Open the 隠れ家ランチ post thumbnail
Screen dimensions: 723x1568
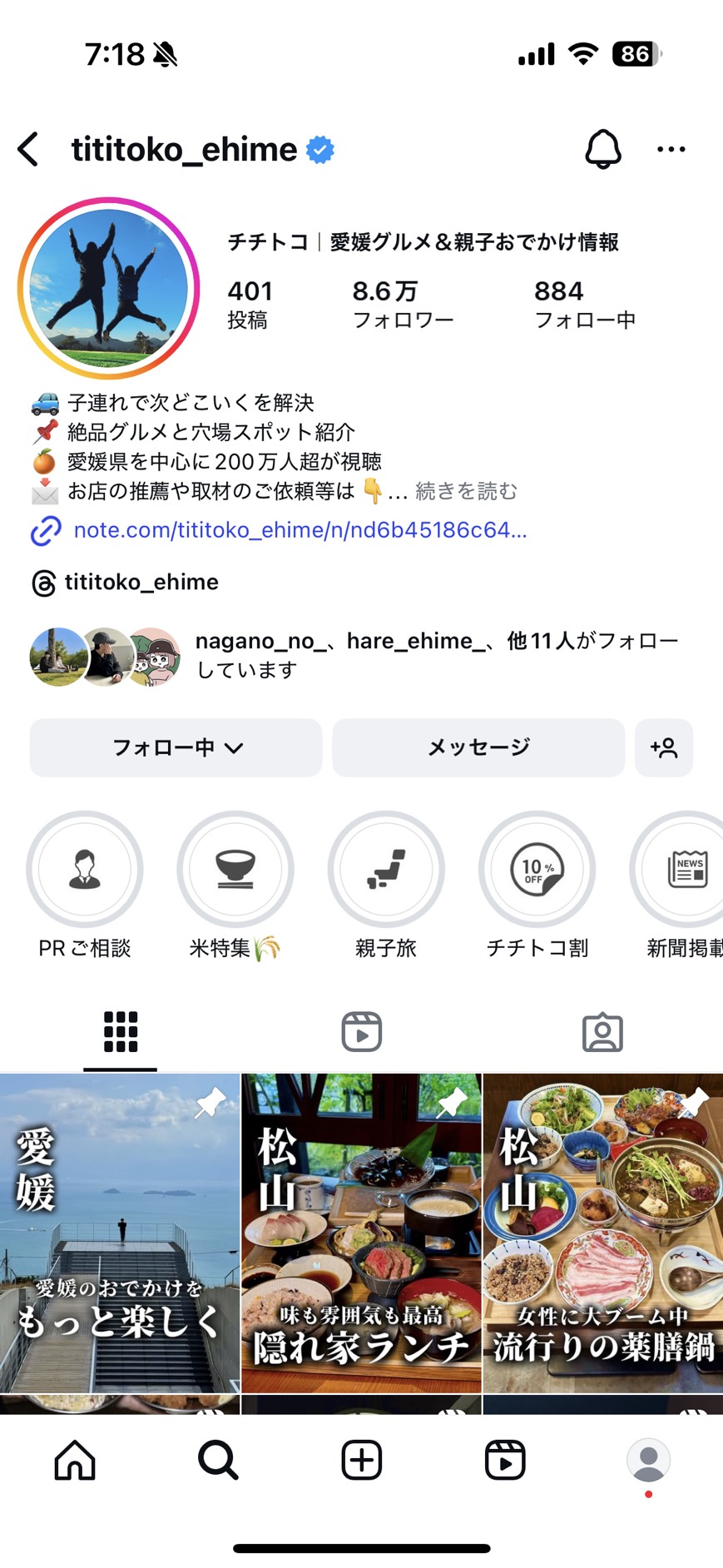[361, 1232]
